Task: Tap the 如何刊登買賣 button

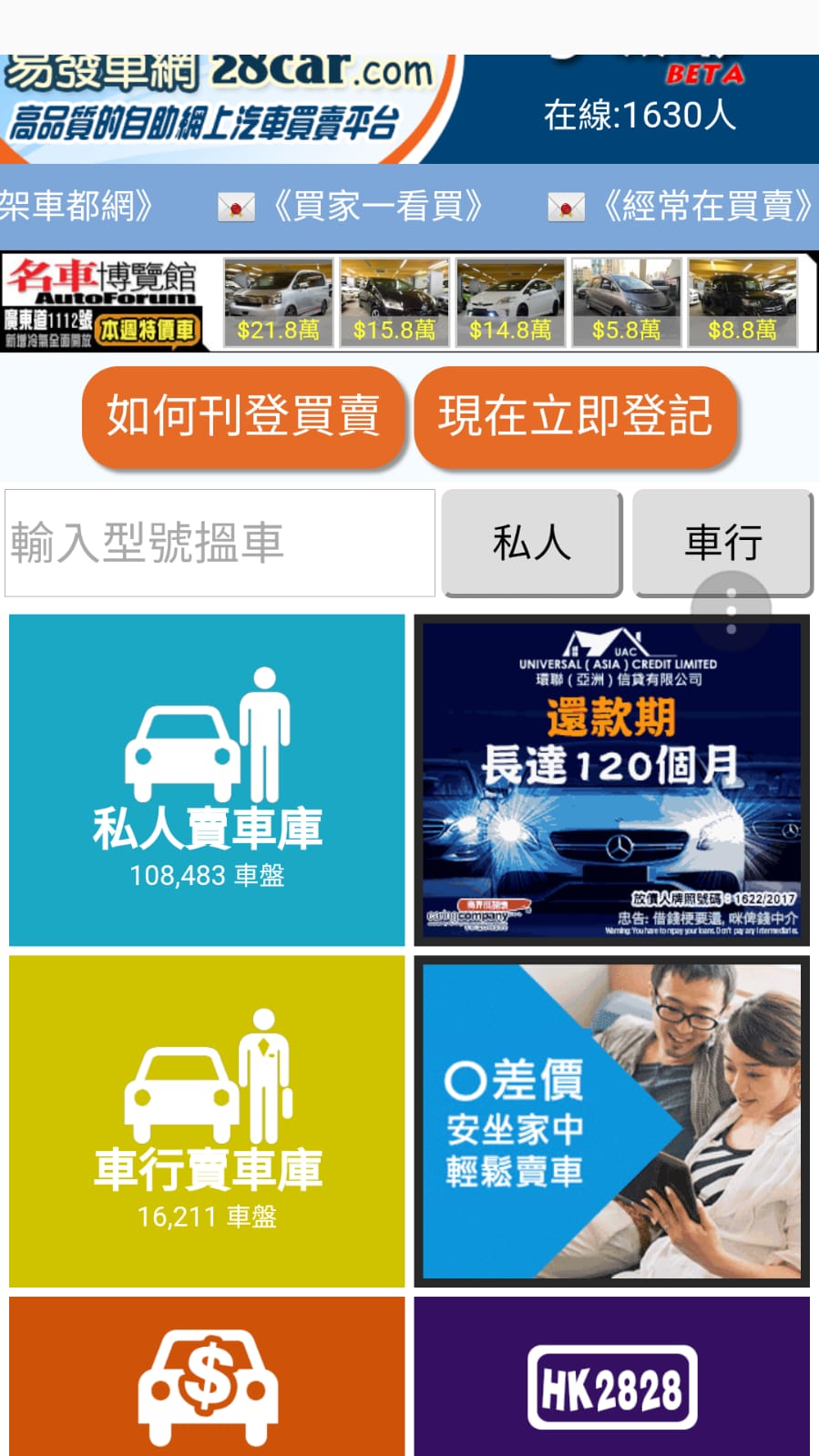Action: tap(242, 416)
